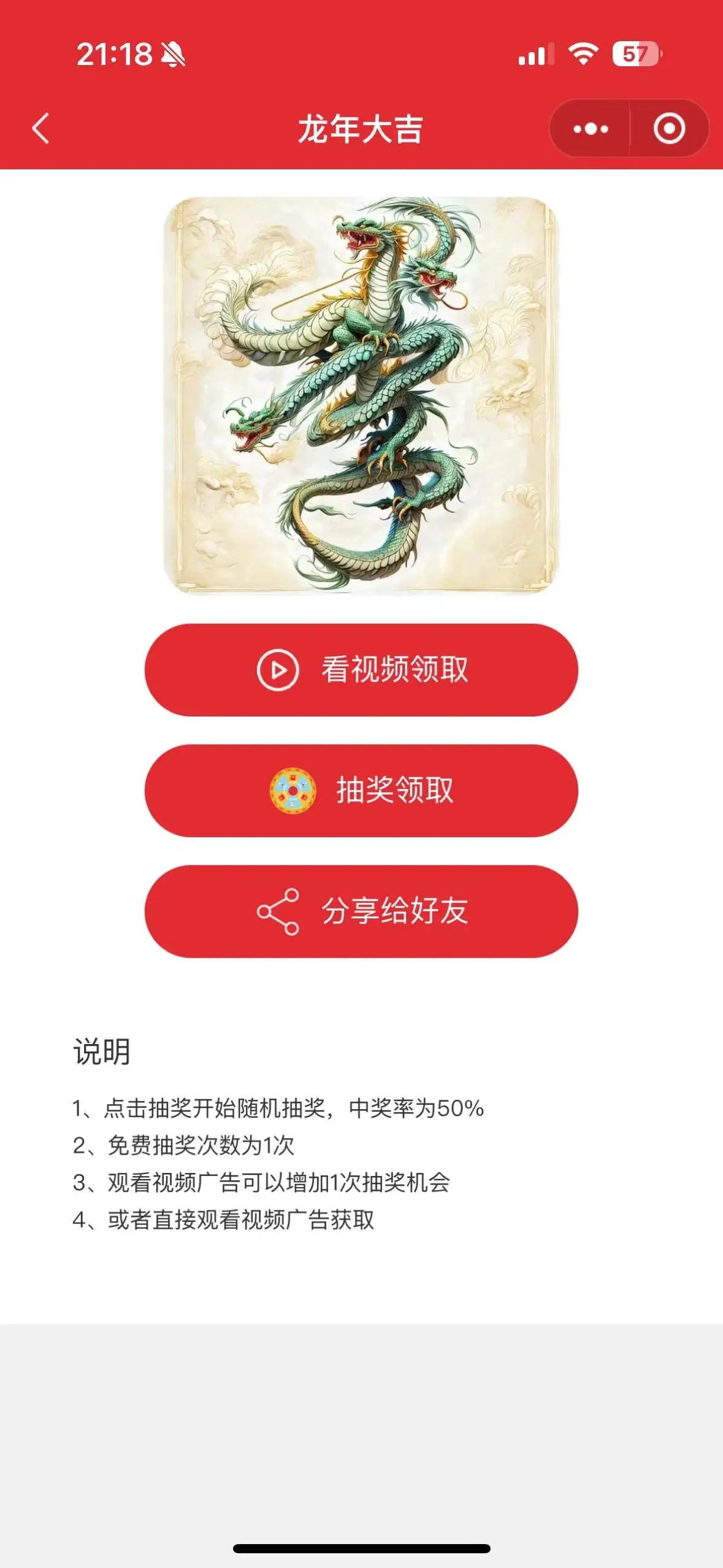Viewport: 723px width, 1568px height.
Task: Share with friends via 分享给好友
Action: pyautogui.click(x=361, y=911)
